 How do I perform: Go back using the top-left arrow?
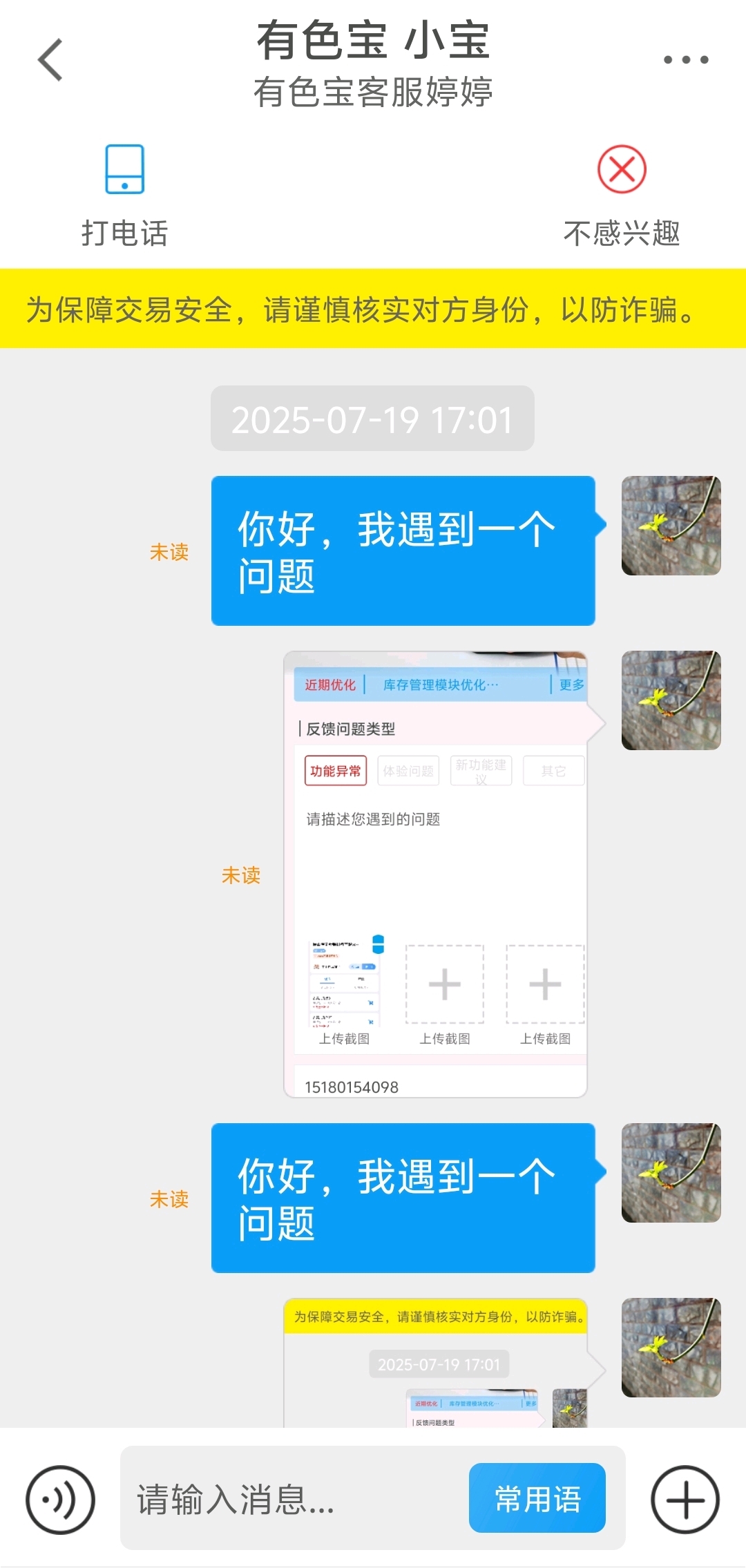coord(50,60)
